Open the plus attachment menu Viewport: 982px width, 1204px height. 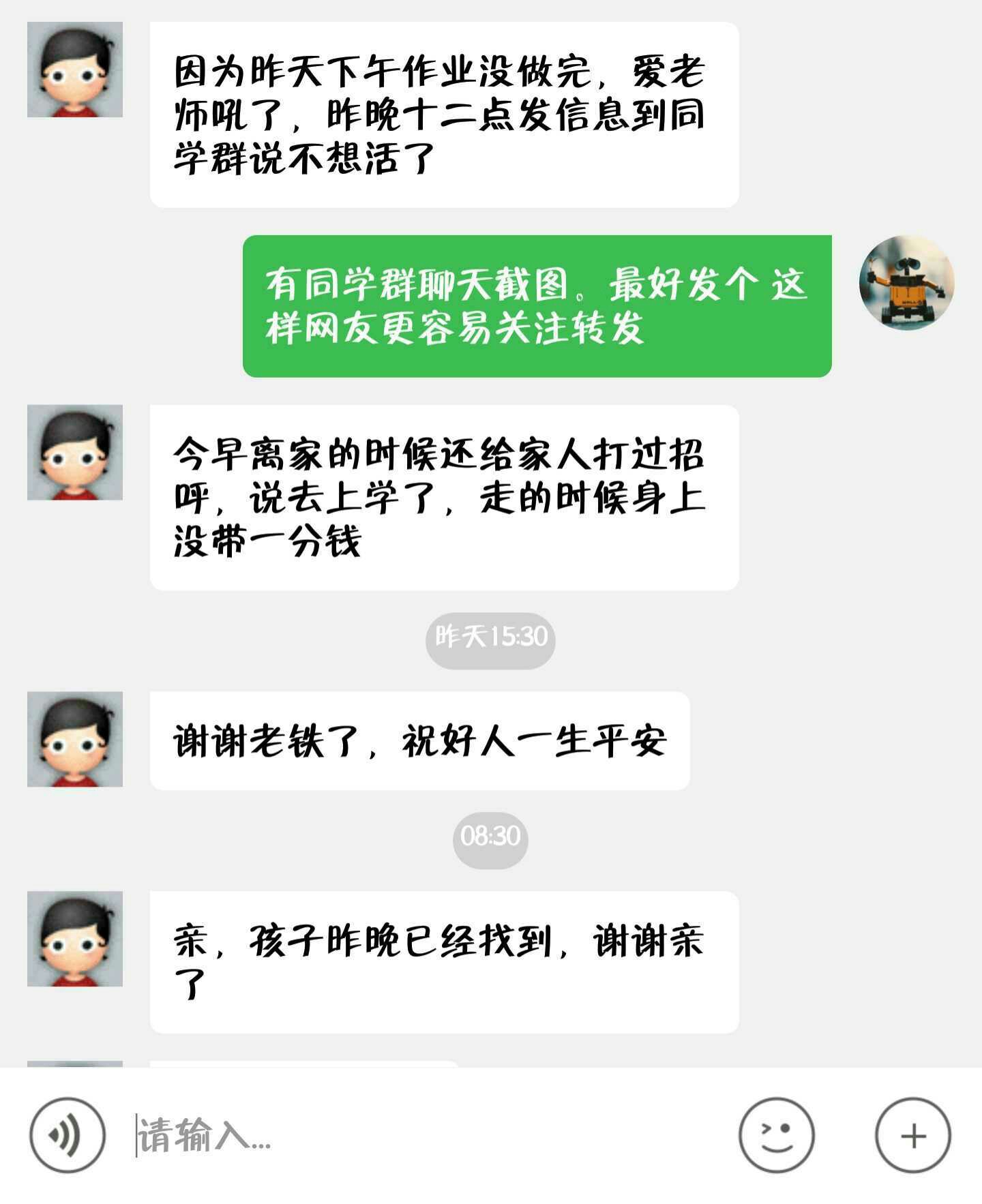point(912,1134)
